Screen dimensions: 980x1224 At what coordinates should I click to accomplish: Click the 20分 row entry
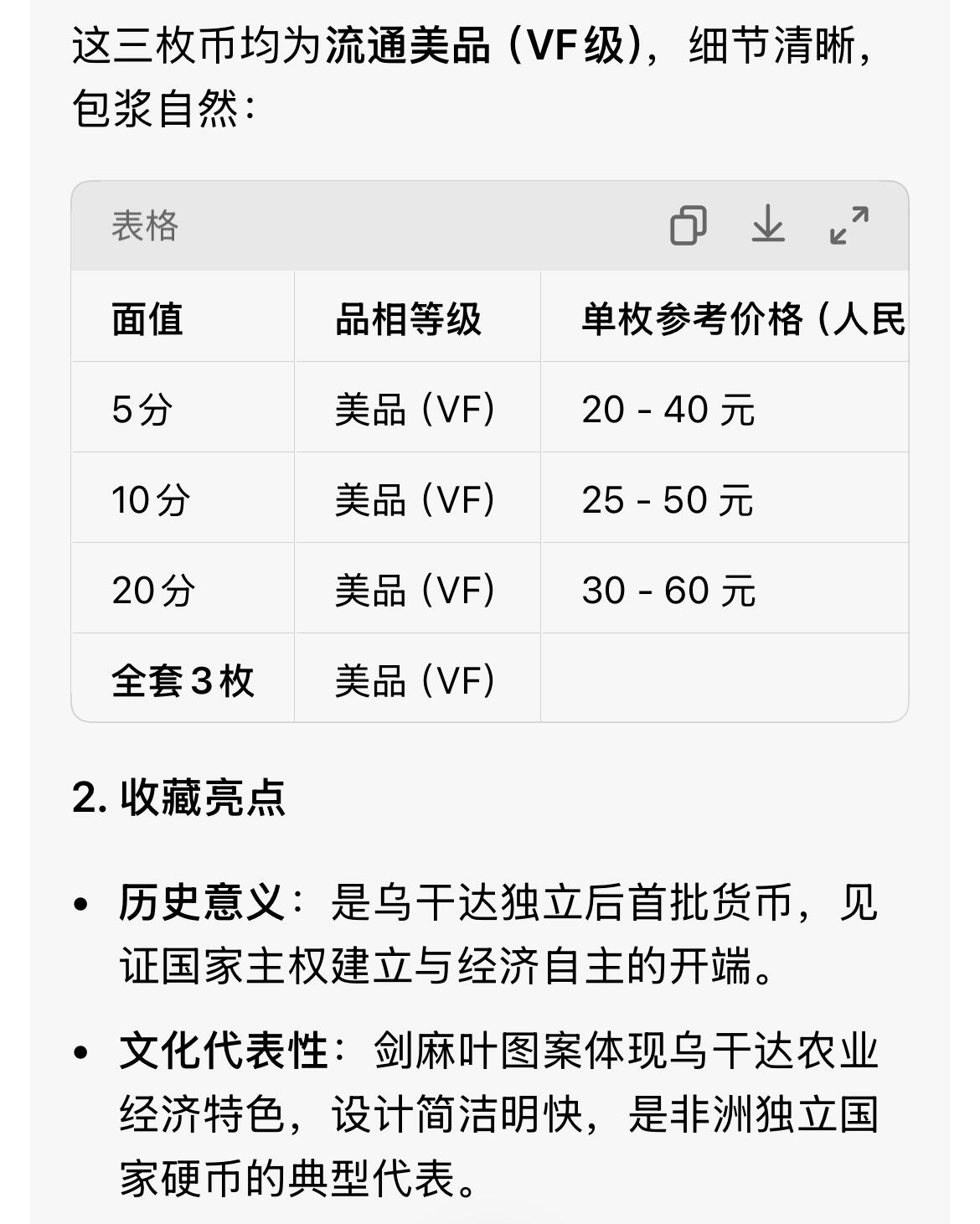pyautogui.click(x=145, y=590)
